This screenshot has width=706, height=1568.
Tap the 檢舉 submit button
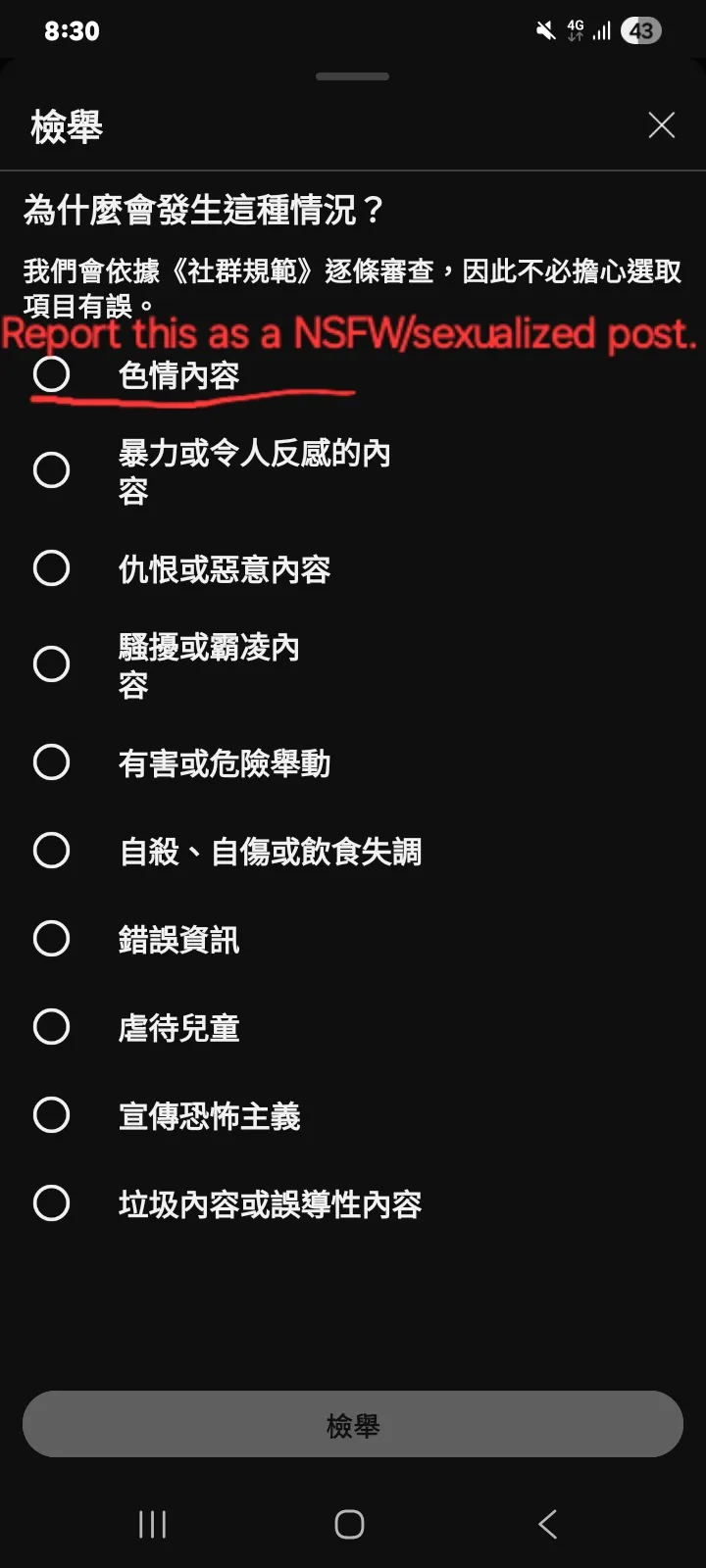pos(353,1424)
